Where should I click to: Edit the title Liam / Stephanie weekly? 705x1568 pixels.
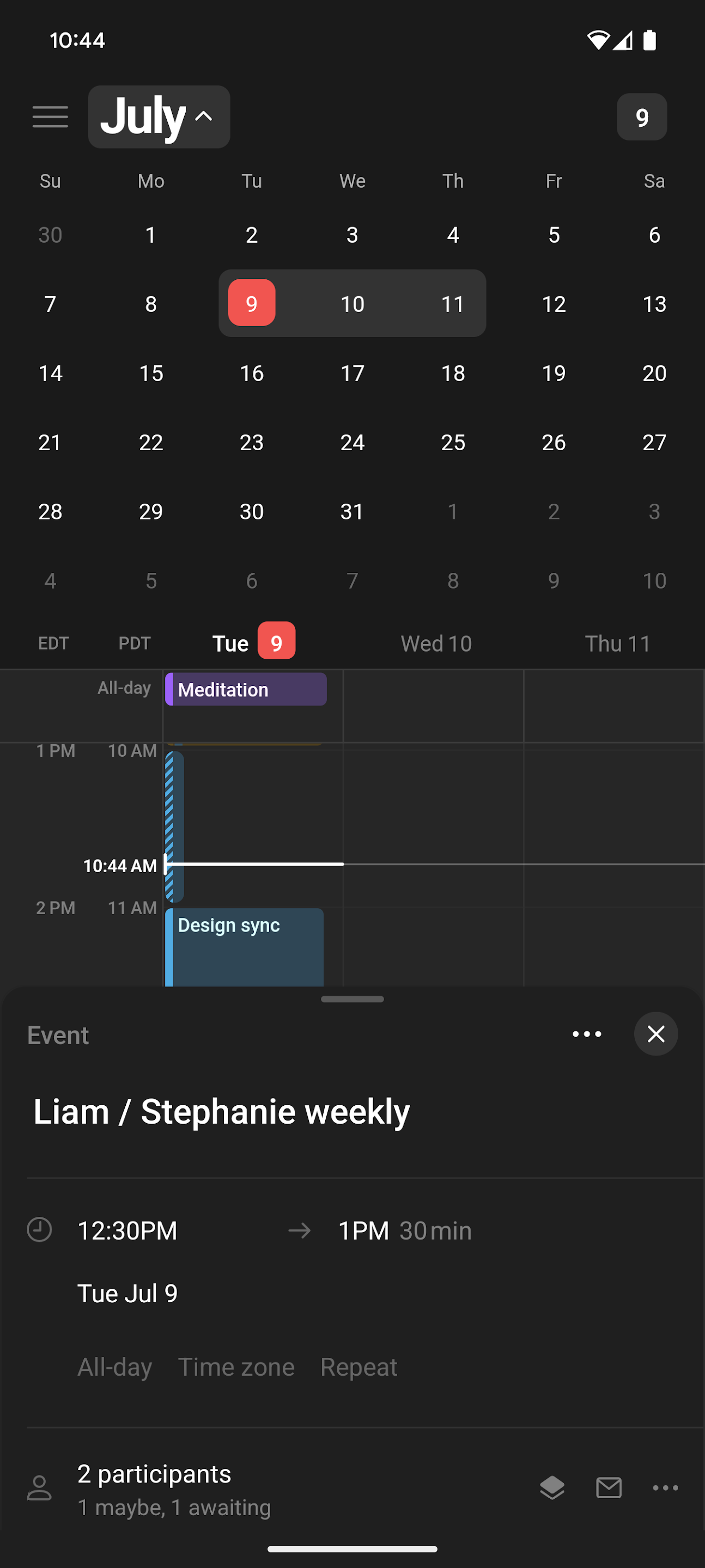coord(221,1111)
